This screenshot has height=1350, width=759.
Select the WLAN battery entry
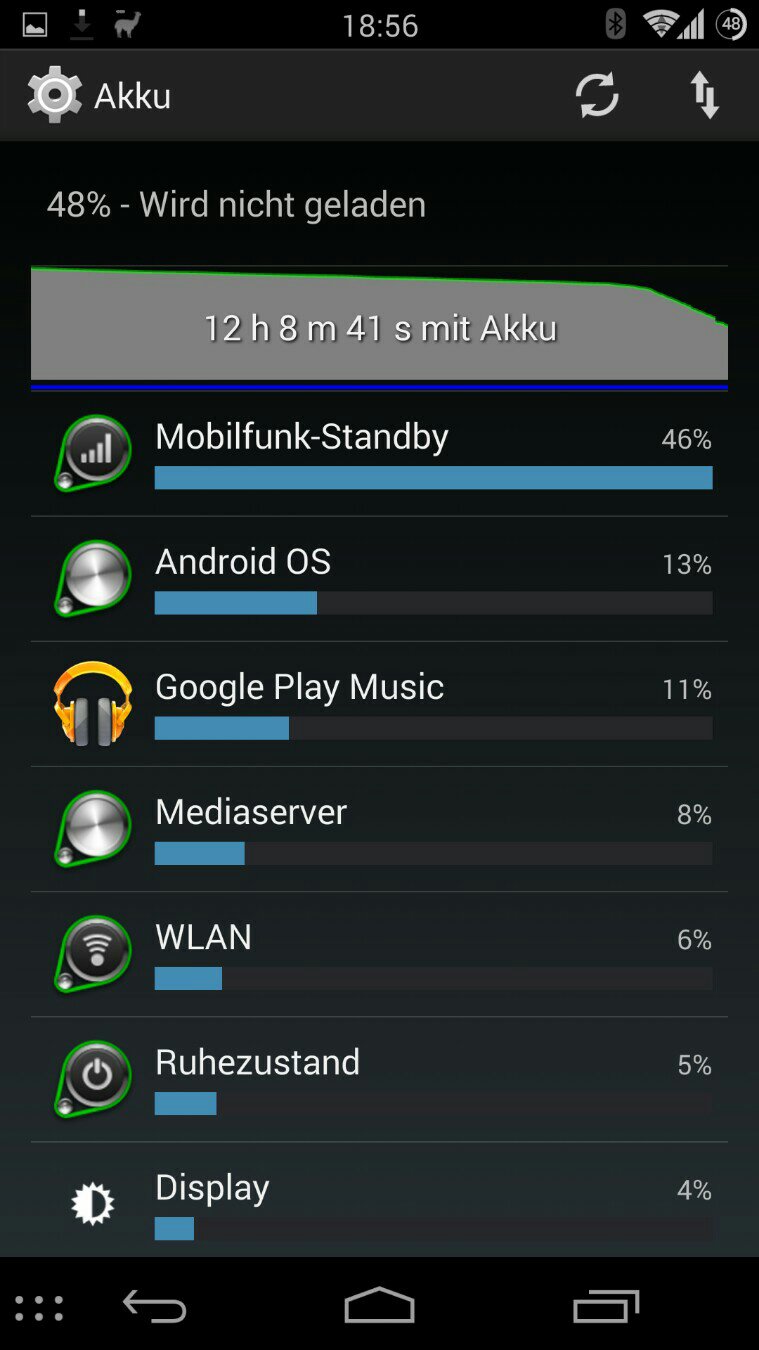[379, 955]
